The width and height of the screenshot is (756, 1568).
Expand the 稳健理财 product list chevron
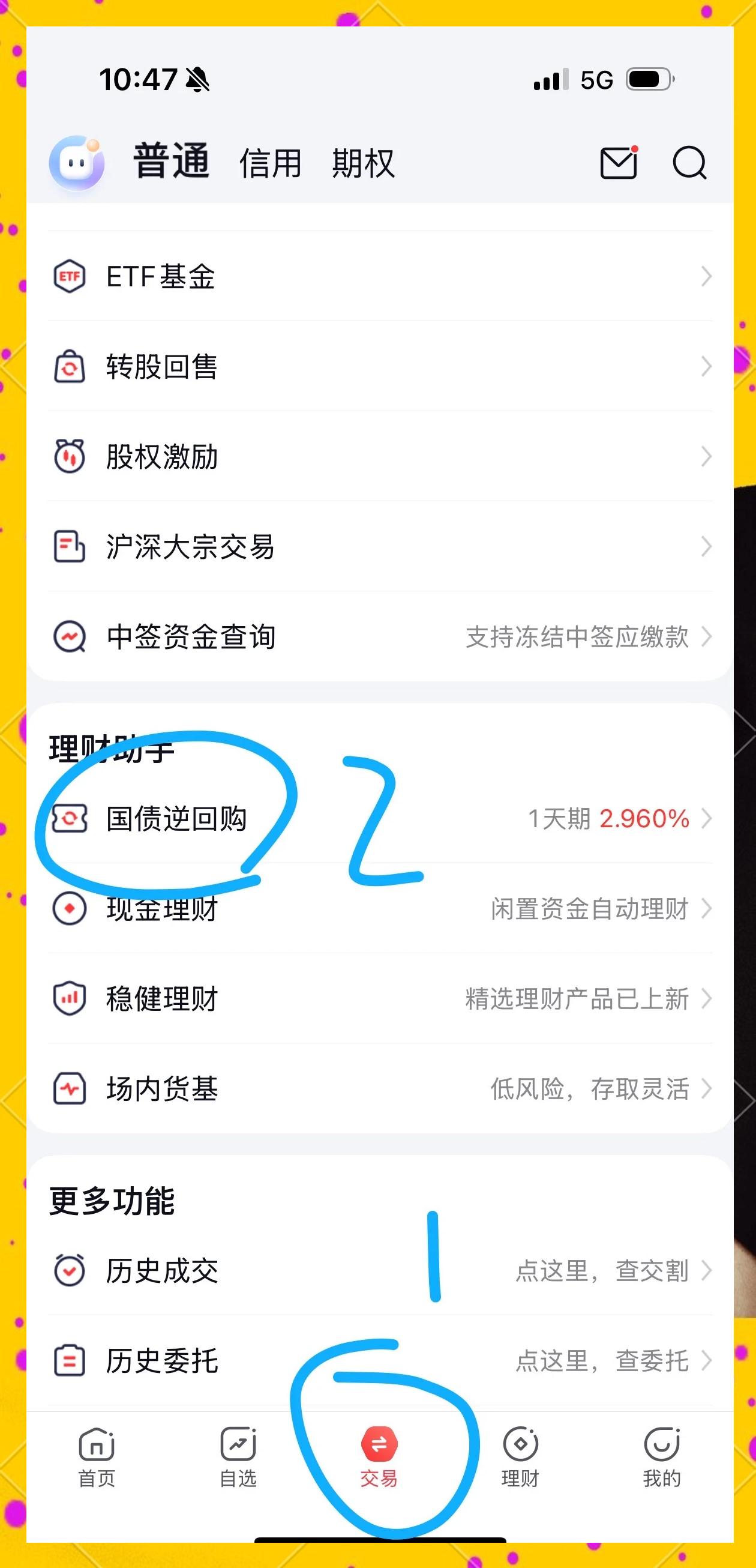coord(707,998)
